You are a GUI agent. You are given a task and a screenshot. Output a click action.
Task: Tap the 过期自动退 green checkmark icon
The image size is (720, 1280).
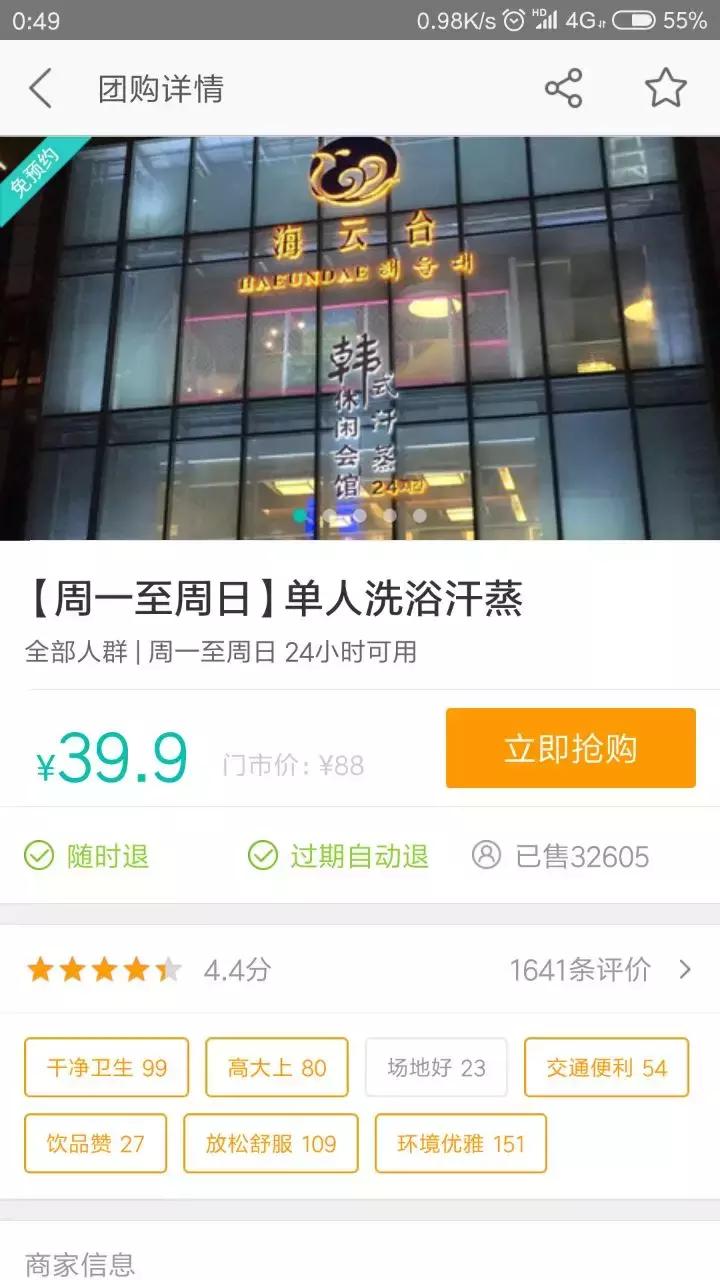click(x=263, y=857)
